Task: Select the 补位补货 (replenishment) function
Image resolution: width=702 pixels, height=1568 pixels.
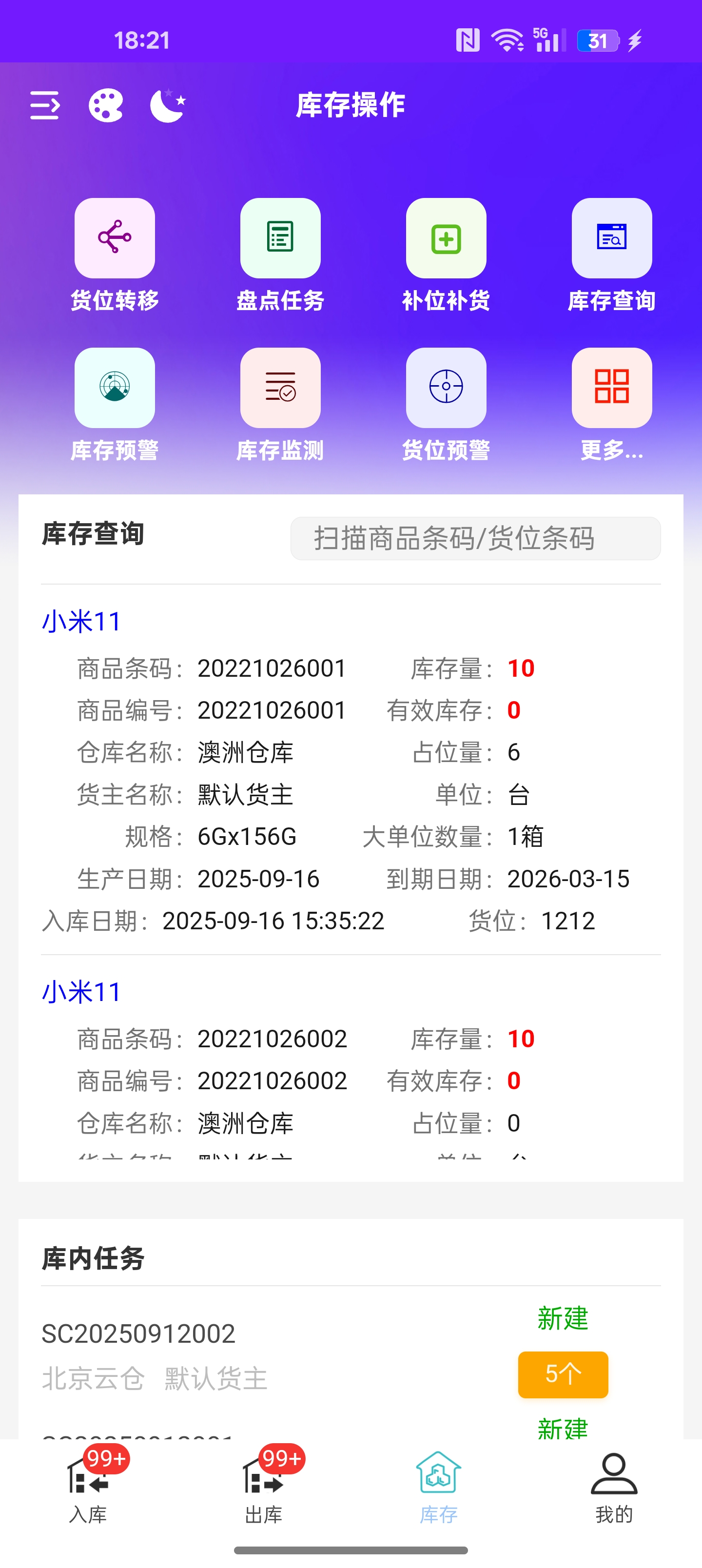Action: 446,255
